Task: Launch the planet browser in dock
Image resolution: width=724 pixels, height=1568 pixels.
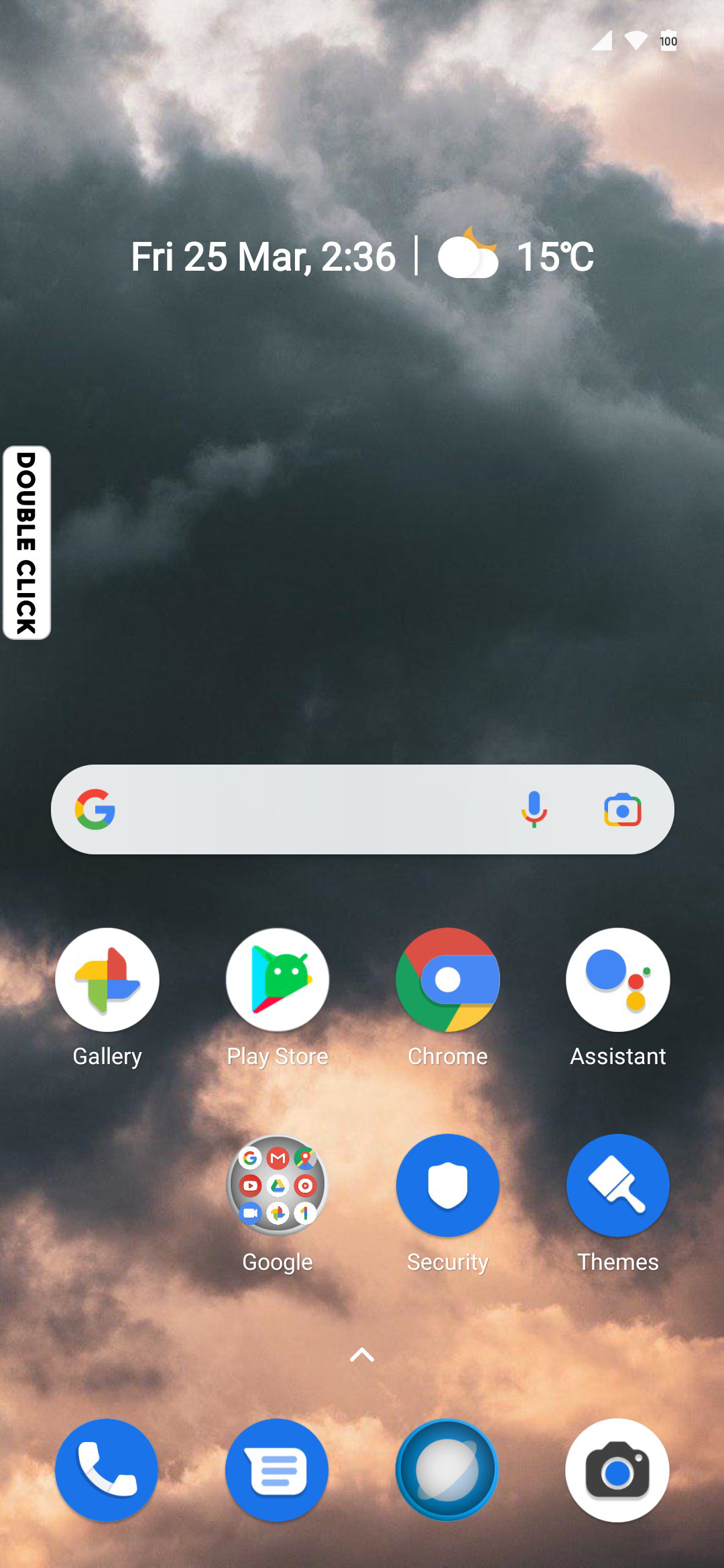Action: tap(448, 1470)
